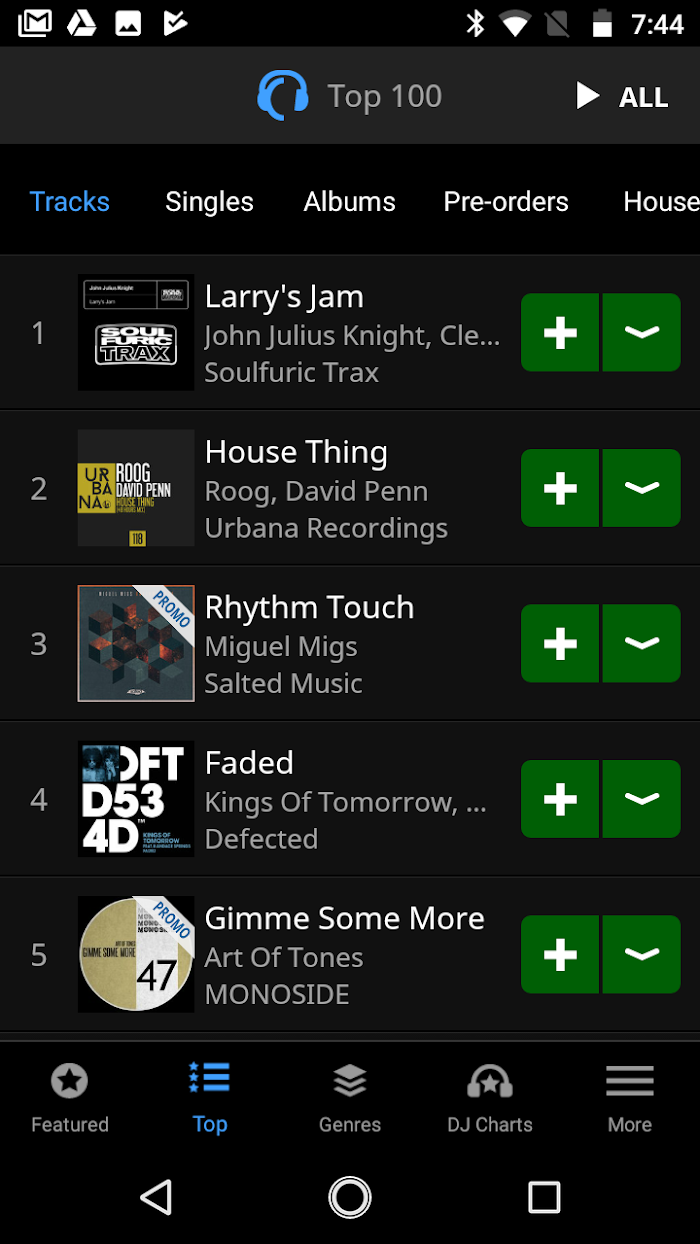Open the Pre-orders tab
Image resolution: width=700 pixels, height=1244 pixels.
(506, 202)
